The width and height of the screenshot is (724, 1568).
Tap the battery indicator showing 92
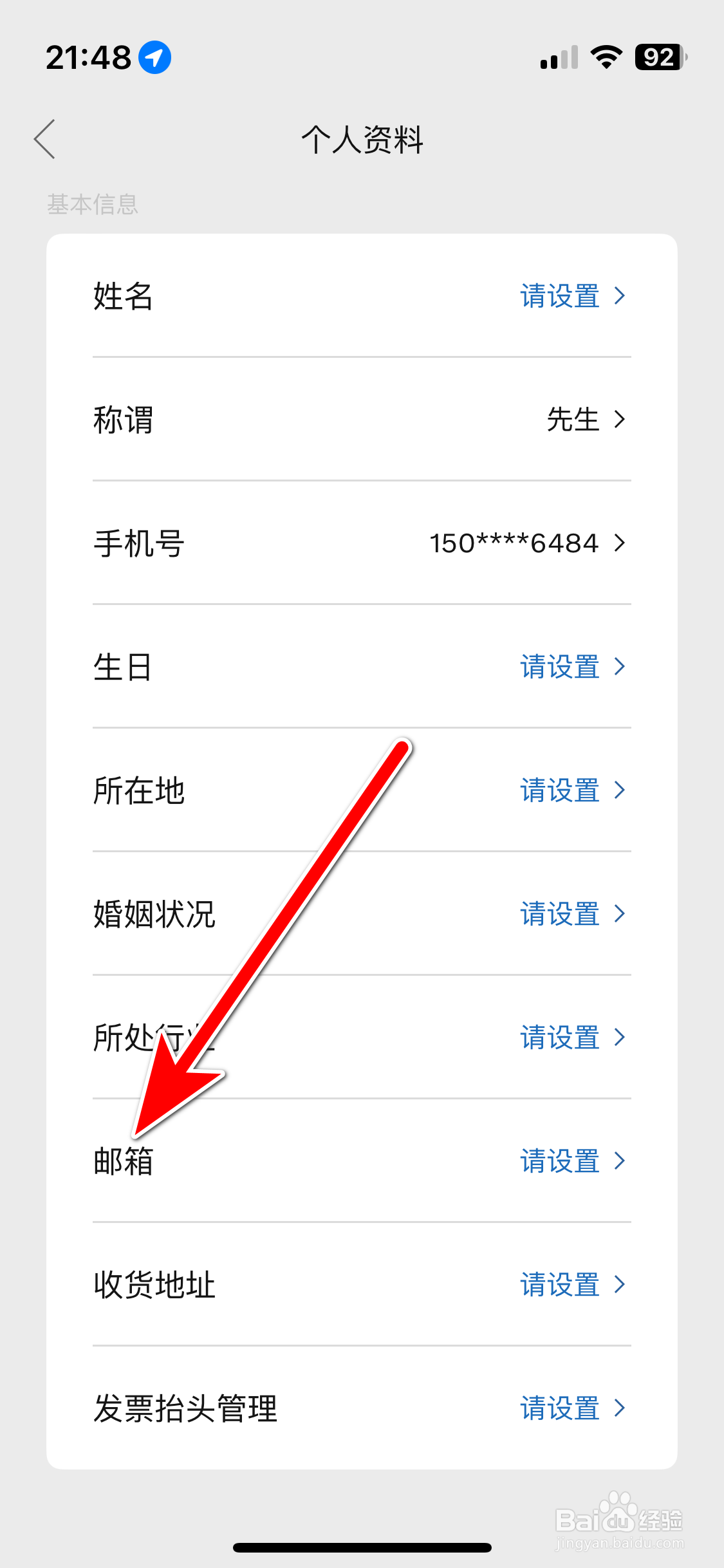[x=658, y=57]
